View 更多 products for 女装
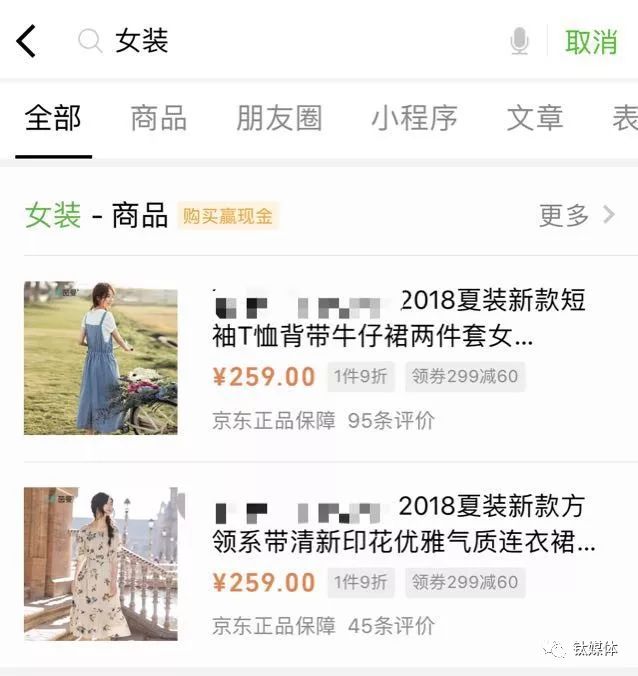This screenshot has width=638, height=676. (577, 215)
